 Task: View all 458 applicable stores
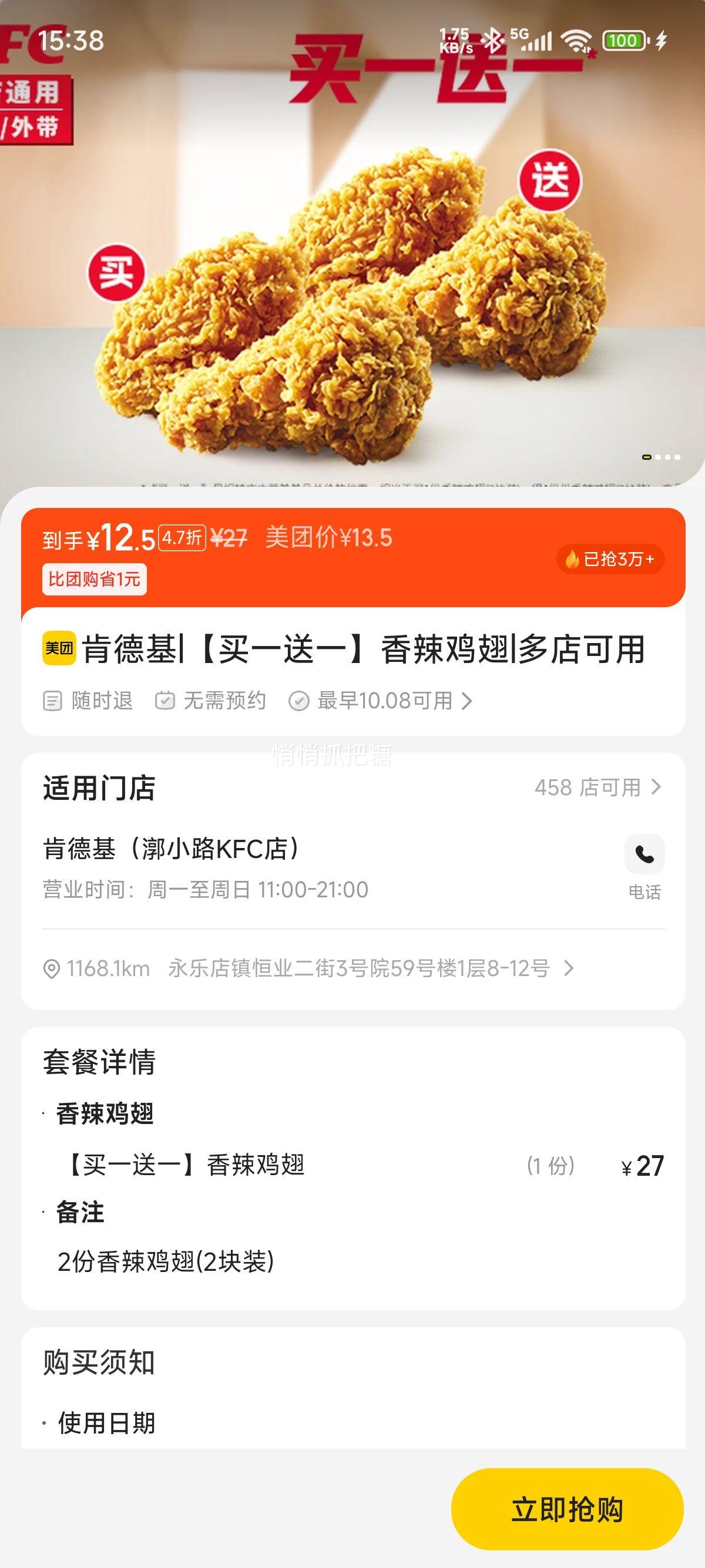click(597, 787)
